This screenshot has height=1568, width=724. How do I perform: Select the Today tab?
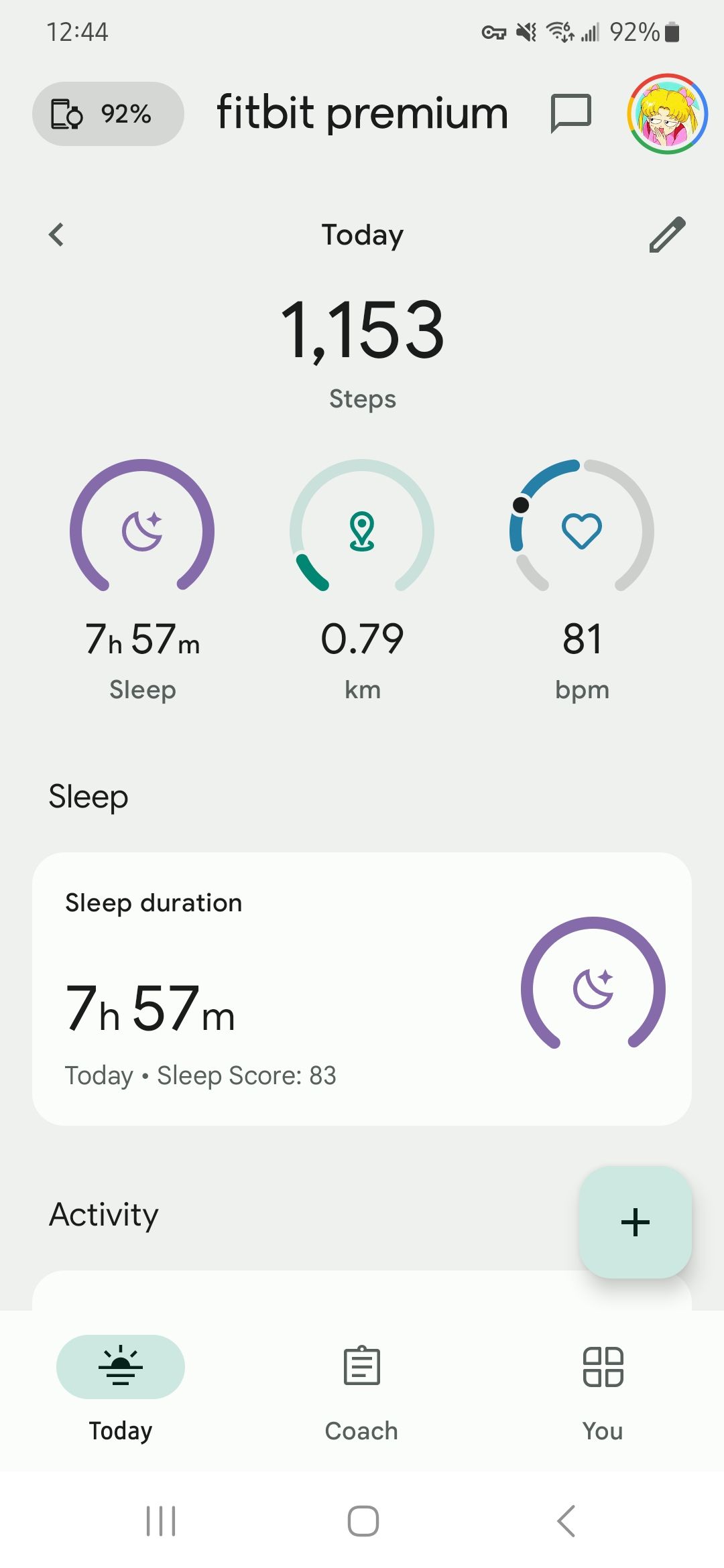pyautogui.click(x=121, y=1390)
